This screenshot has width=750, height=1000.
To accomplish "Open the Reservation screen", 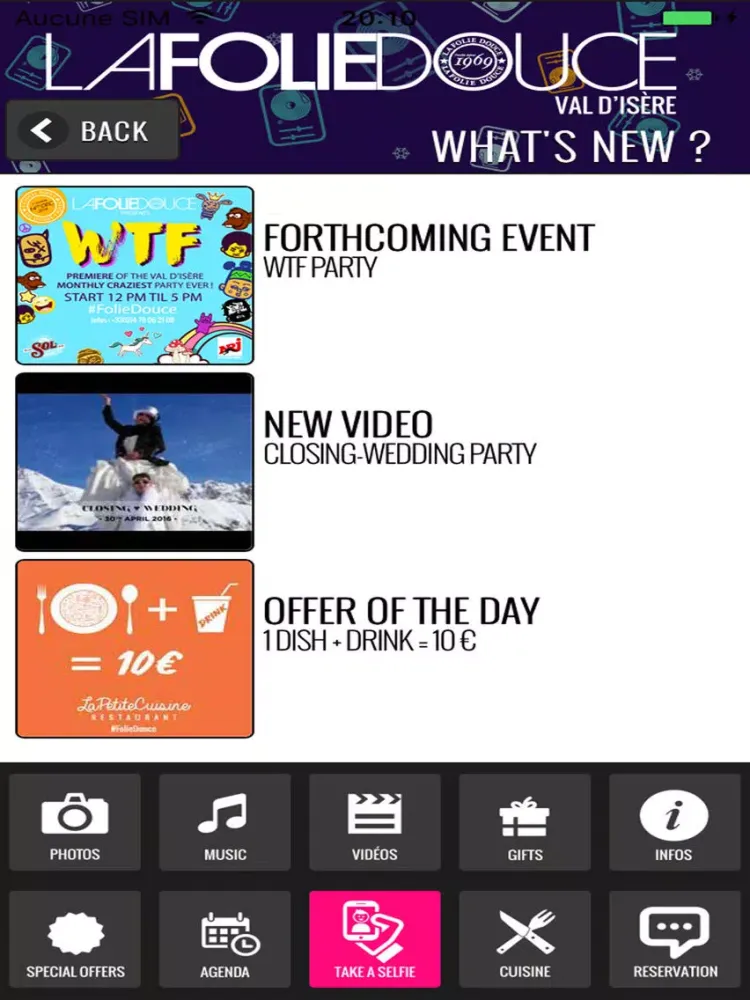I will tap(675, 938).
